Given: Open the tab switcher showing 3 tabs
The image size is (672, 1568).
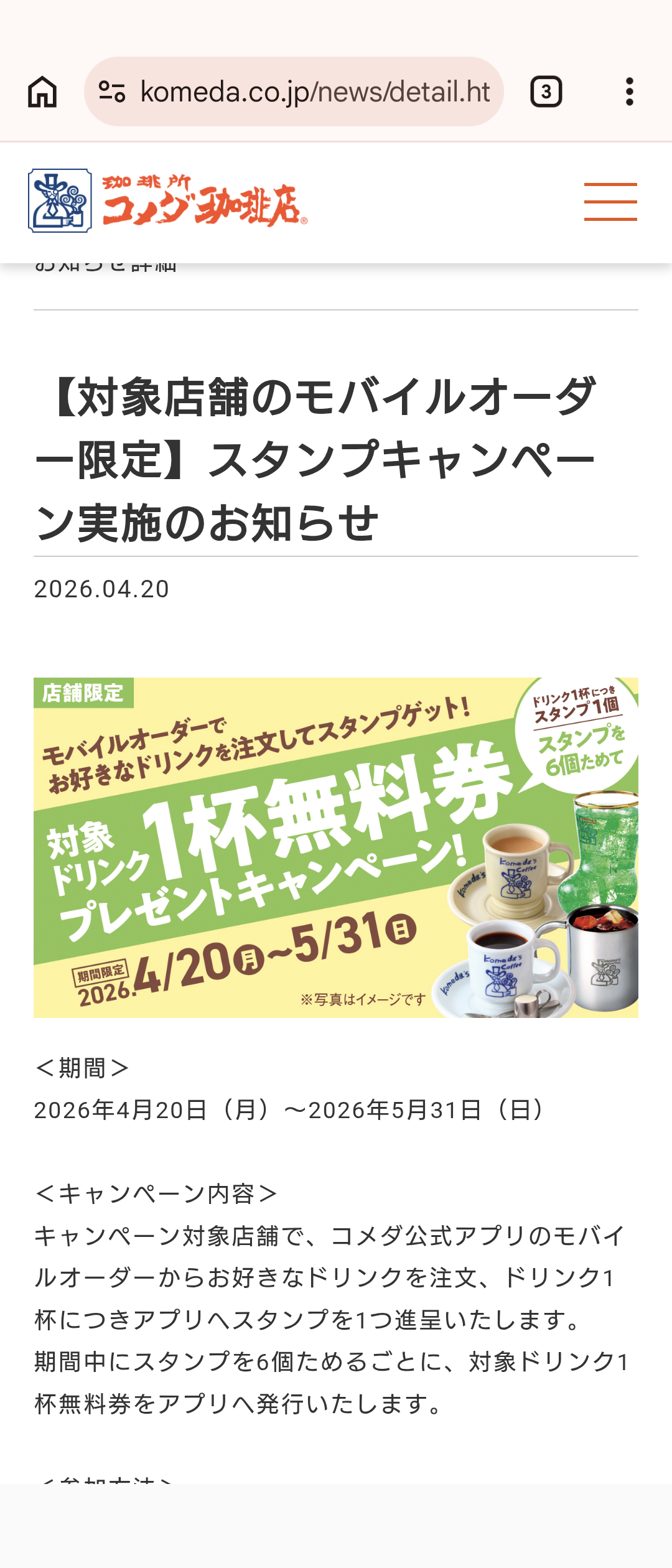Looking at the screenshot, I should tap(546, 92).
